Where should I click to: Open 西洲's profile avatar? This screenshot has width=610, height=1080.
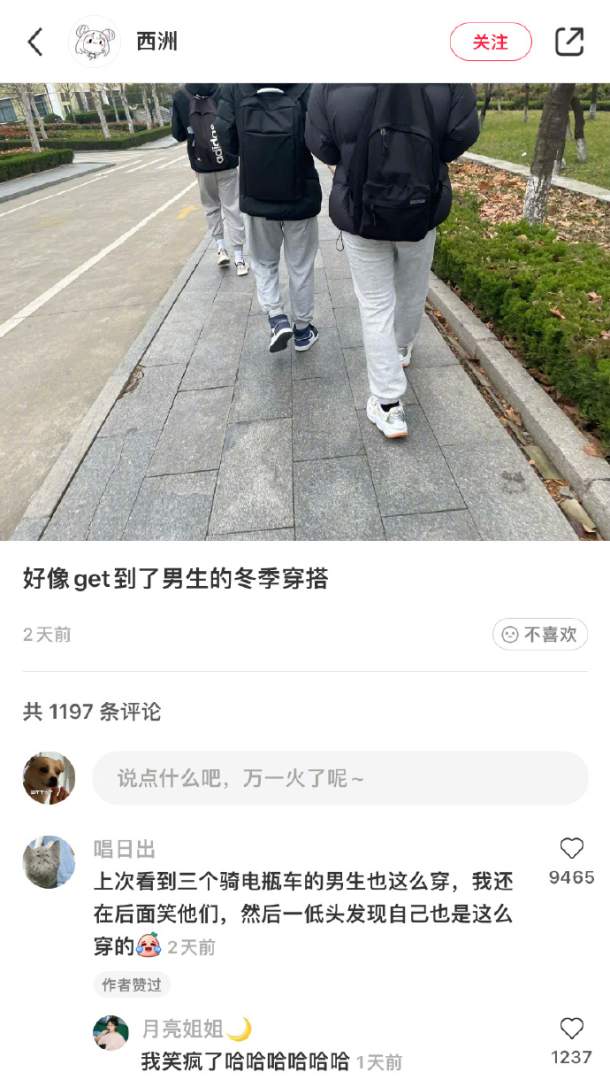94,42
